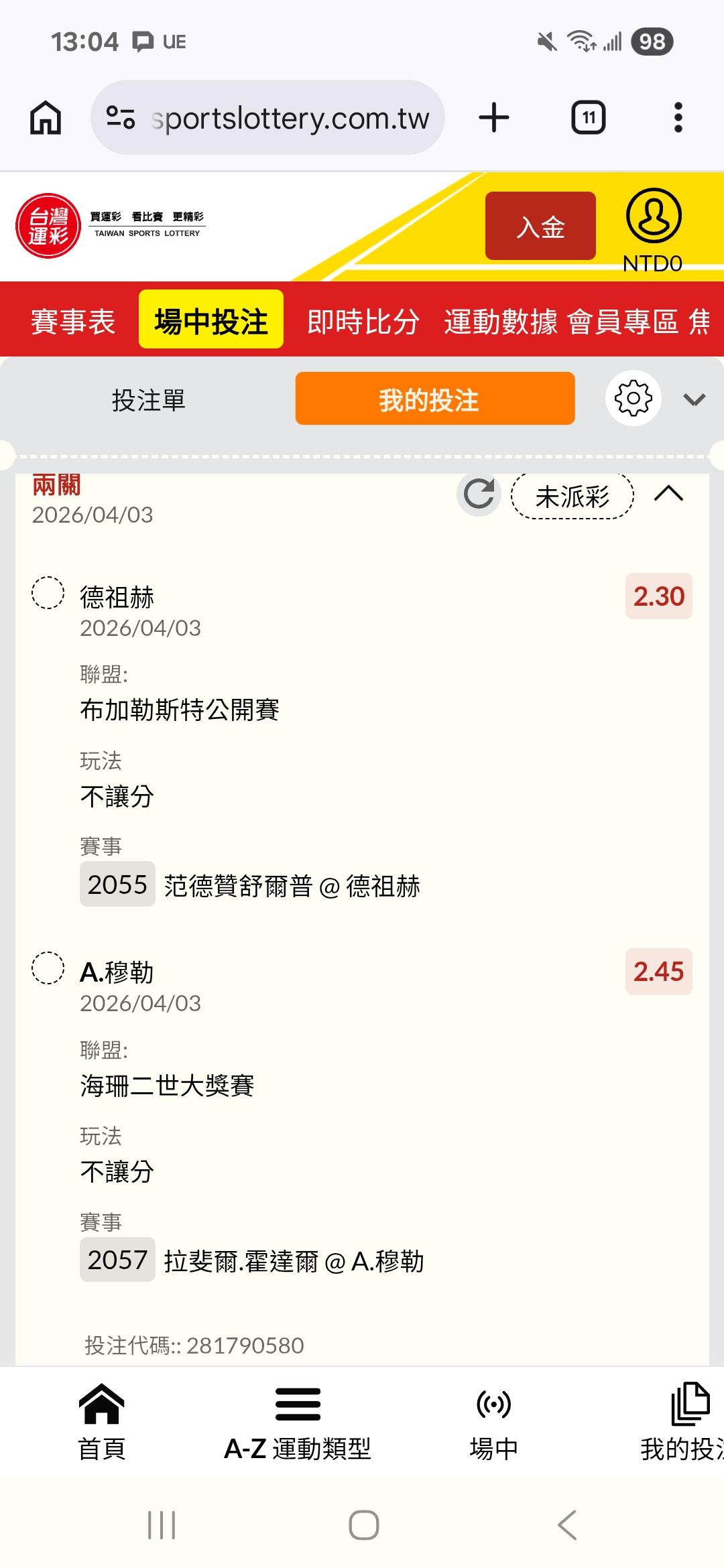Collapse the 兩關 bet details
The image size is (724, 1568).
tap(668, 495)
